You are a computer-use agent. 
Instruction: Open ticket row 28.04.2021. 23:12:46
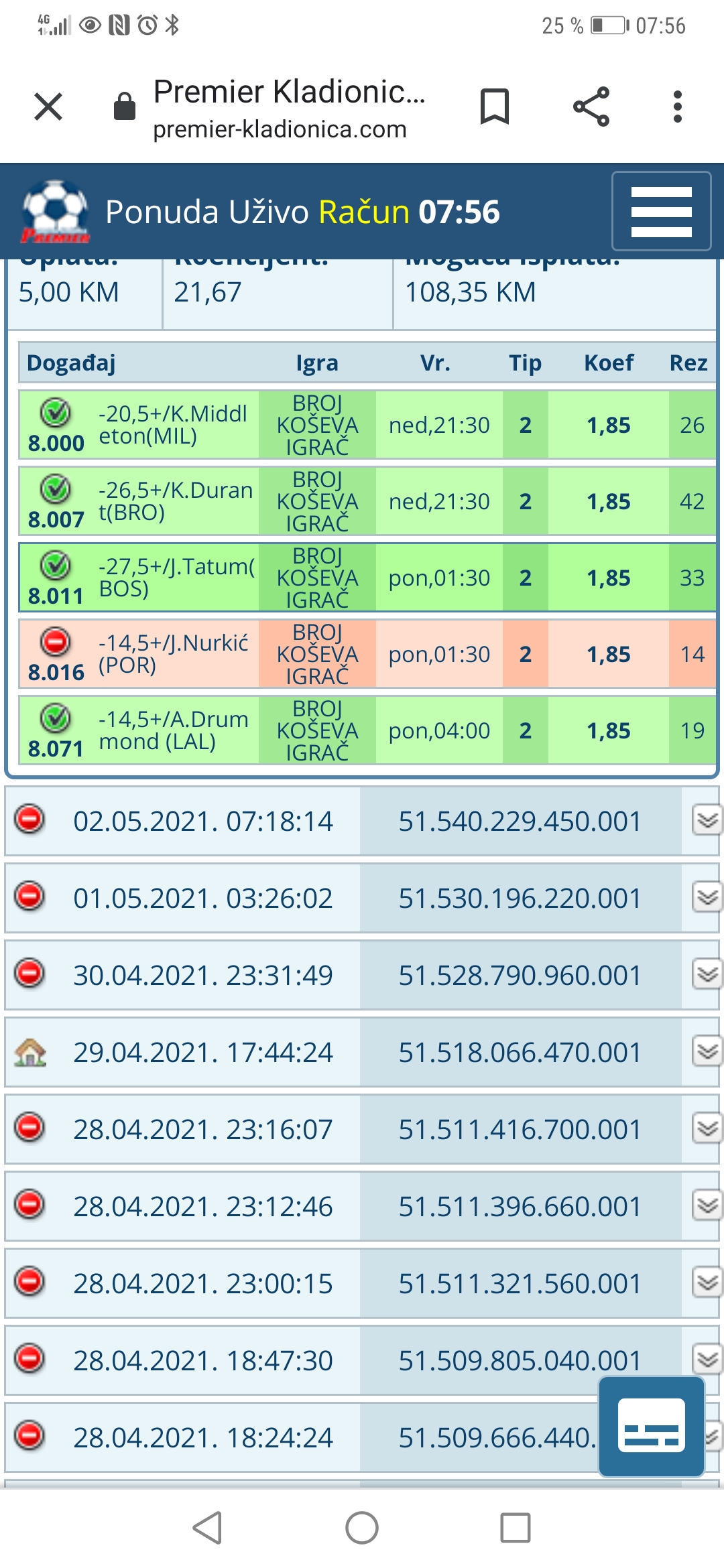click(202, 1206)
